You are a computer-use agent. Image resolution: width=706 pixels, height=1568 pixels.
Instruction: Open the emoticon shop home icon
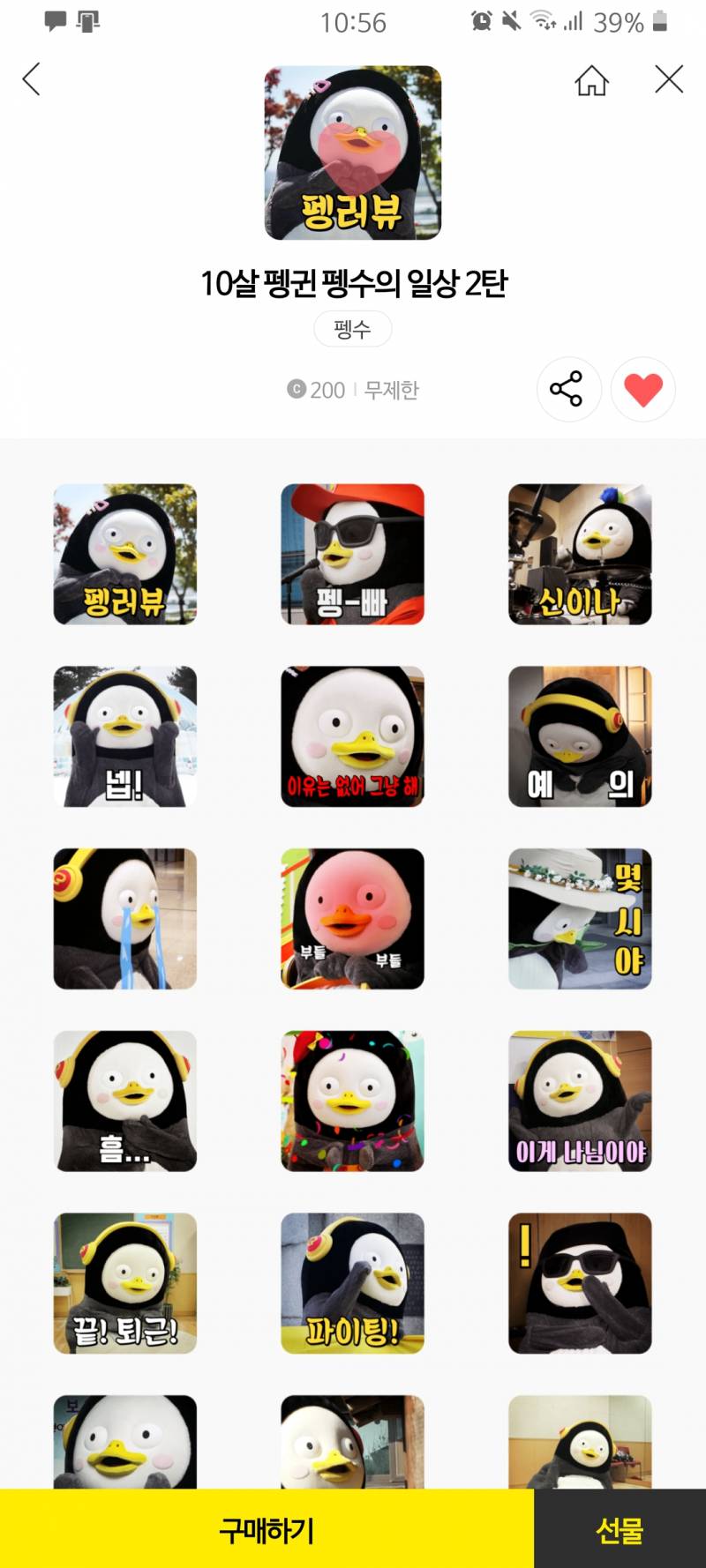(x=592, y=80)
